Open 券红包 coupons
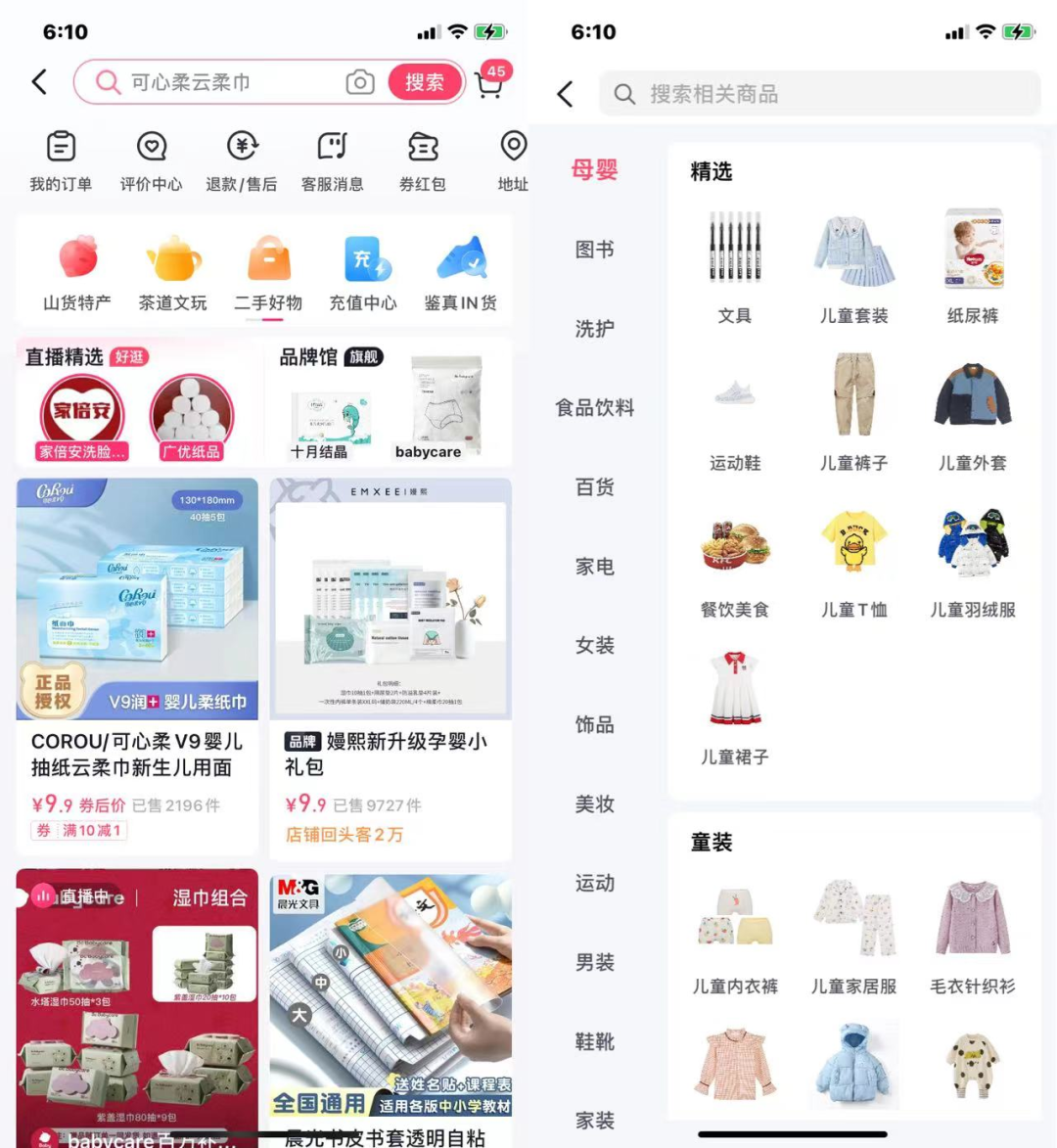The image size is (1057, 1148). [423, 161]
